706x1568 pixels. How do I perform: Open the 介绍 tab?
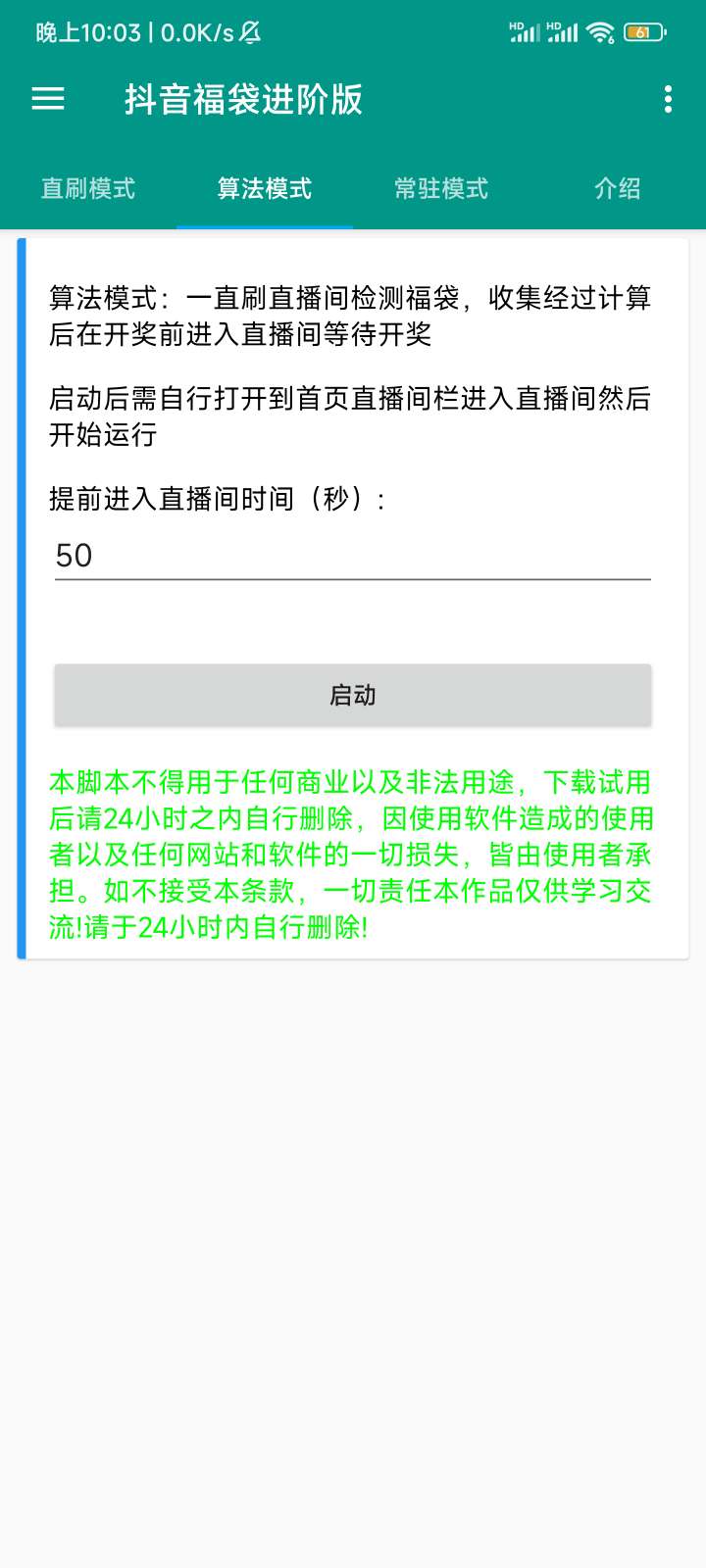[x=618, y=188]
